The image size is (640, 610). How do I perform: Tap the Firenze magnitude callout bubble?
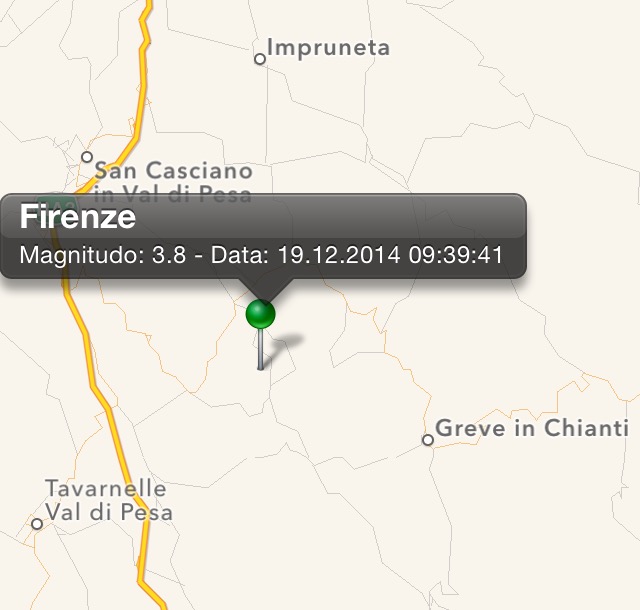pyautogui.click(x=262, y=236)
